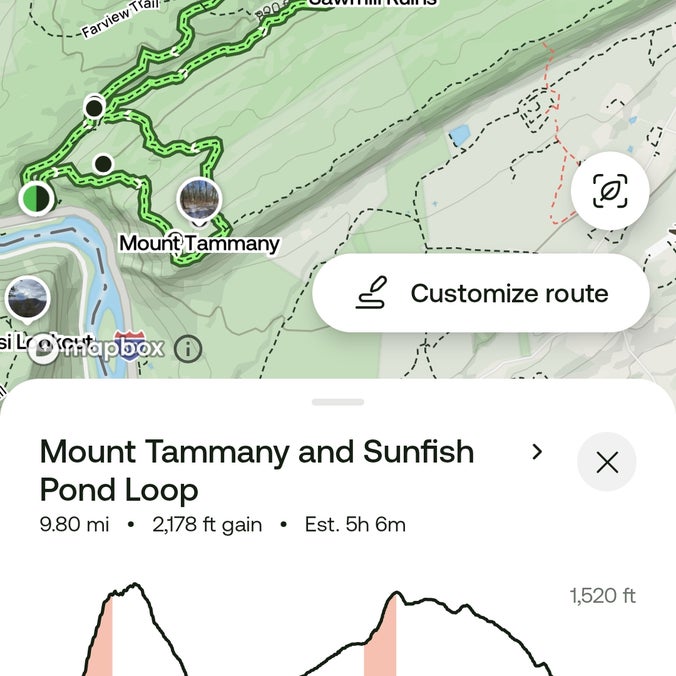
Task: Open the photo marker near the Lookout label
Action: (28, 300)
